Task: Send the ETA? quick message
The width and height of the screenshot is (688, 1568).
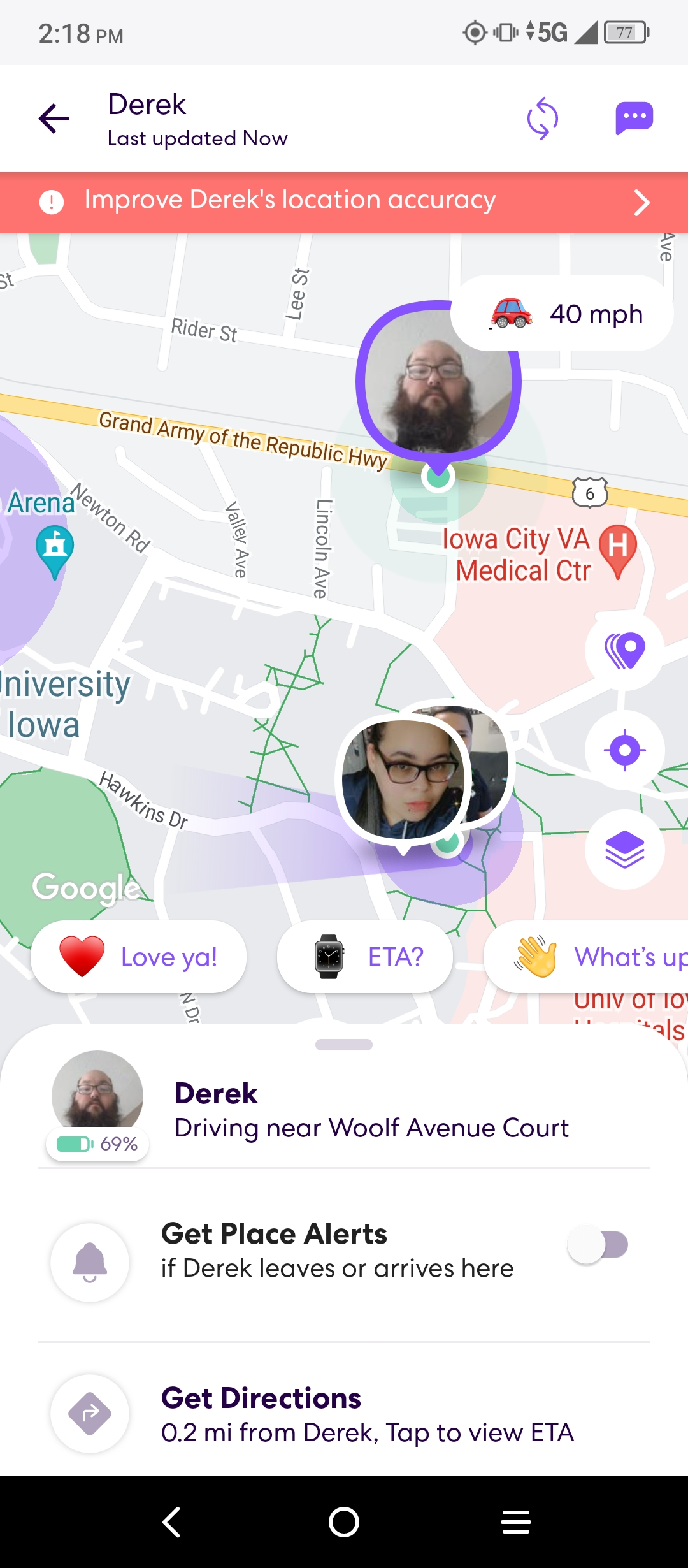Action: pos(365,957)
